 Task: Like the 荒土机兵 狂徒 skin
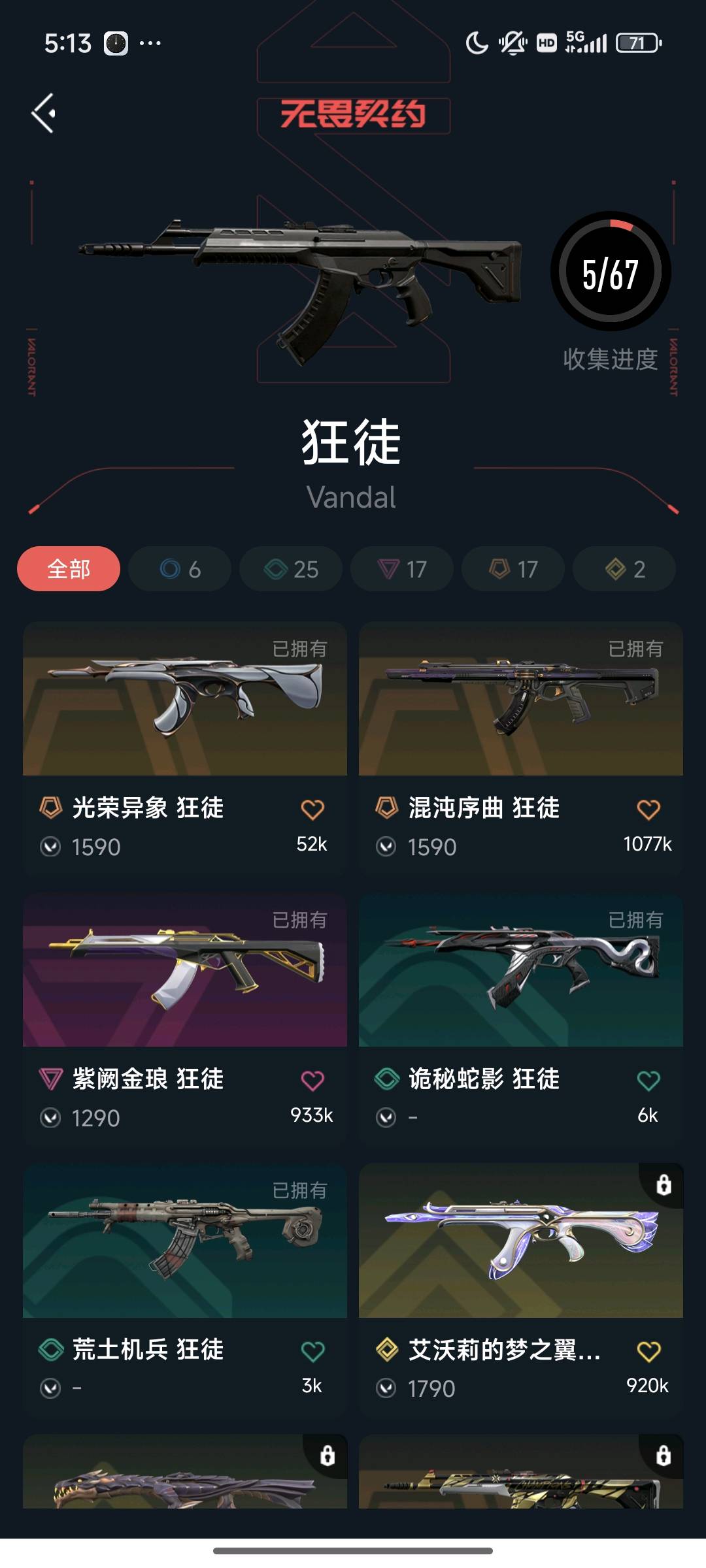click(x=312, y=1351)
